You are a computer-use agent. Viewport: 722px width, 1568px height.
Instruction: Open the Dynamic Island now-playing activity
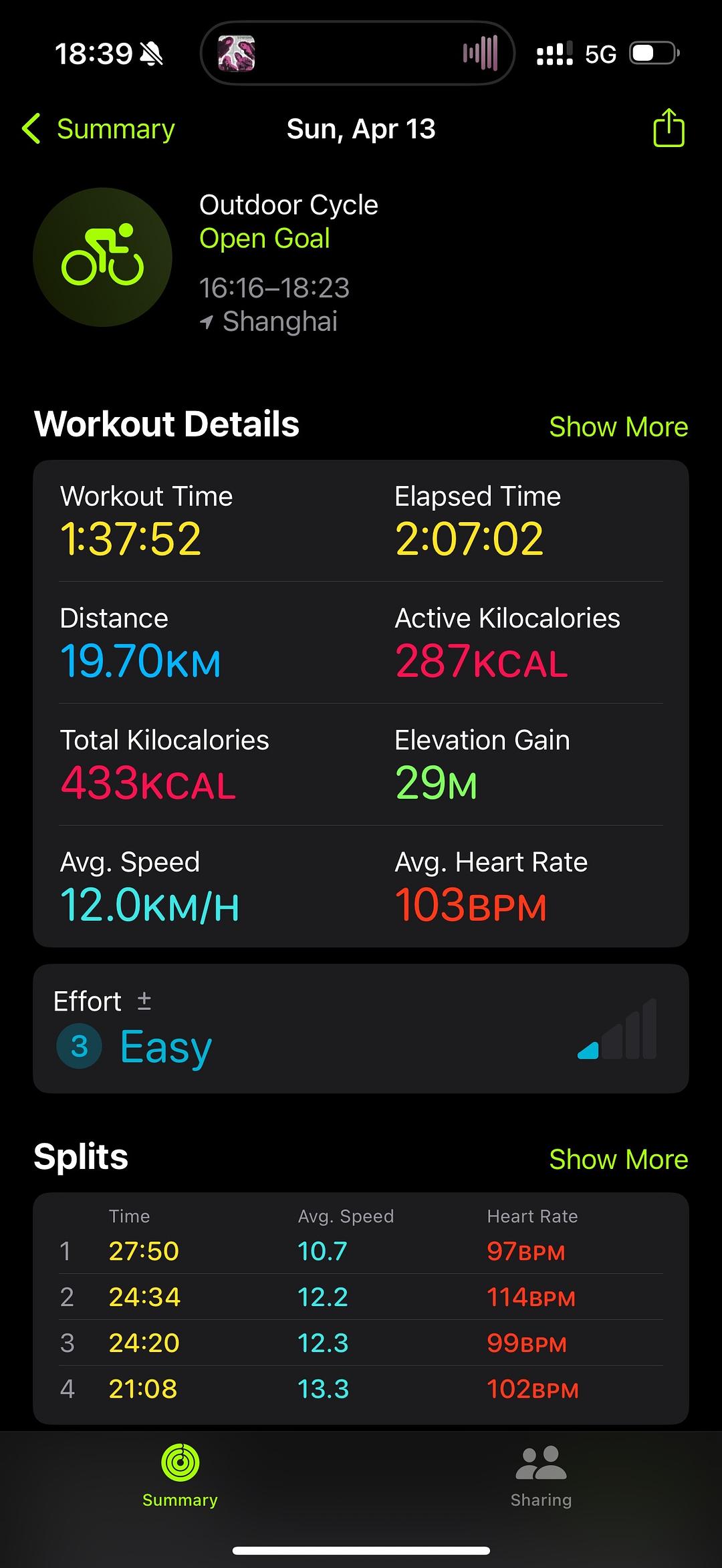click(x=358, y=53)
